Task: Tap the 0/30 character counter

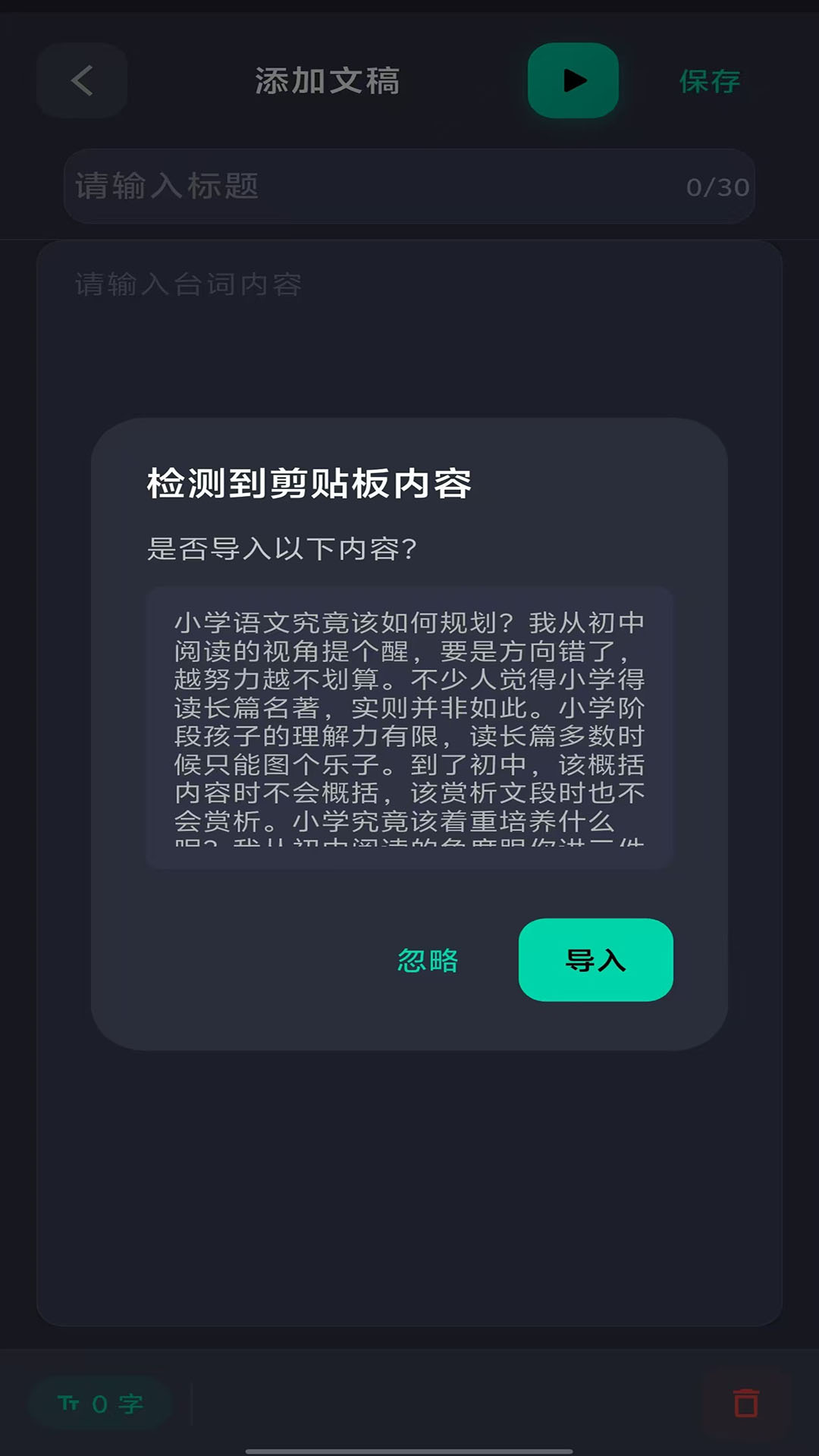Action: tap(717, 187)
